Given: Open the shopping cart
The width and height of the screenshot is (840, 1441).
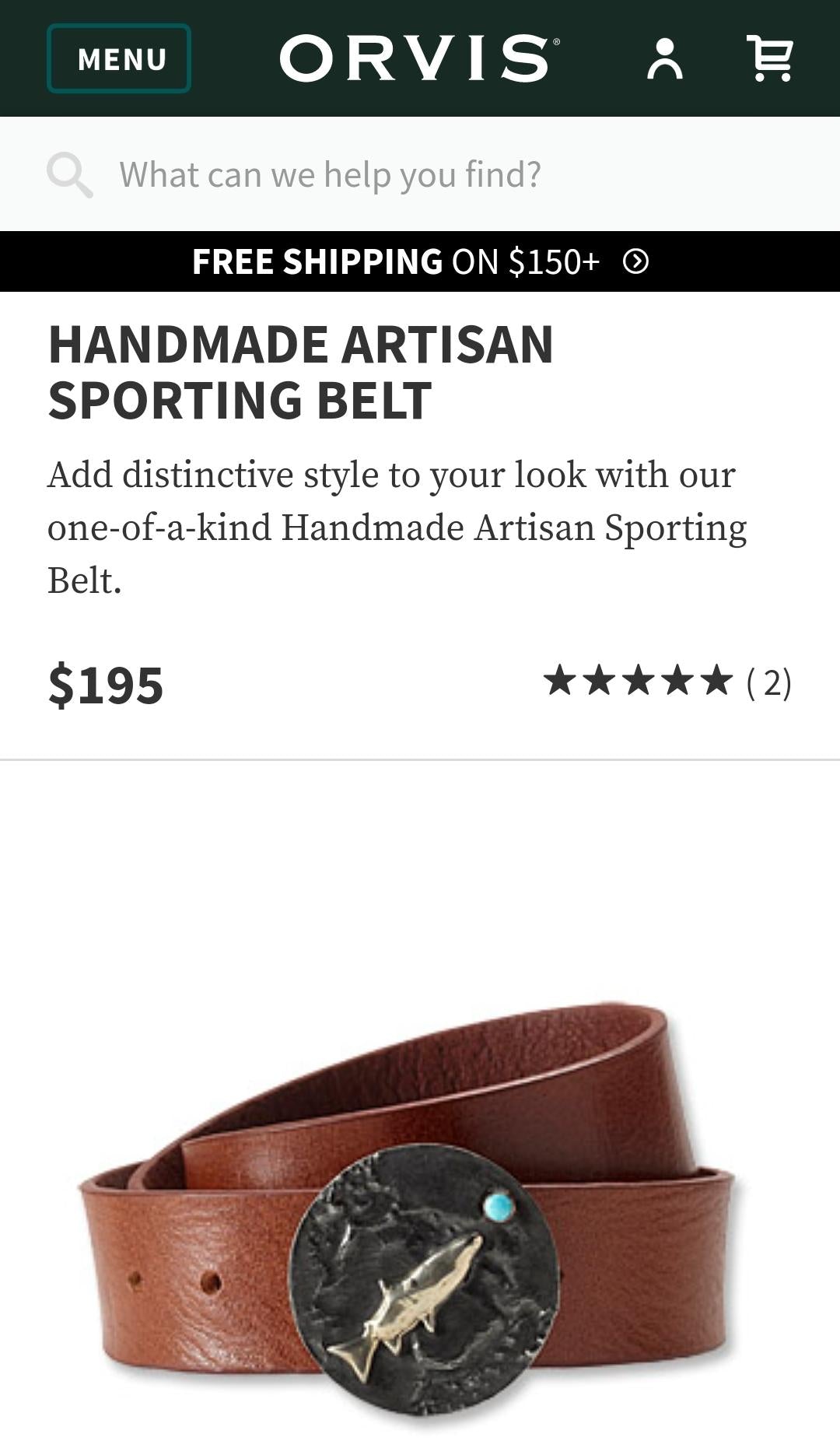Looking at the screenshot, I should click(770, 58).
